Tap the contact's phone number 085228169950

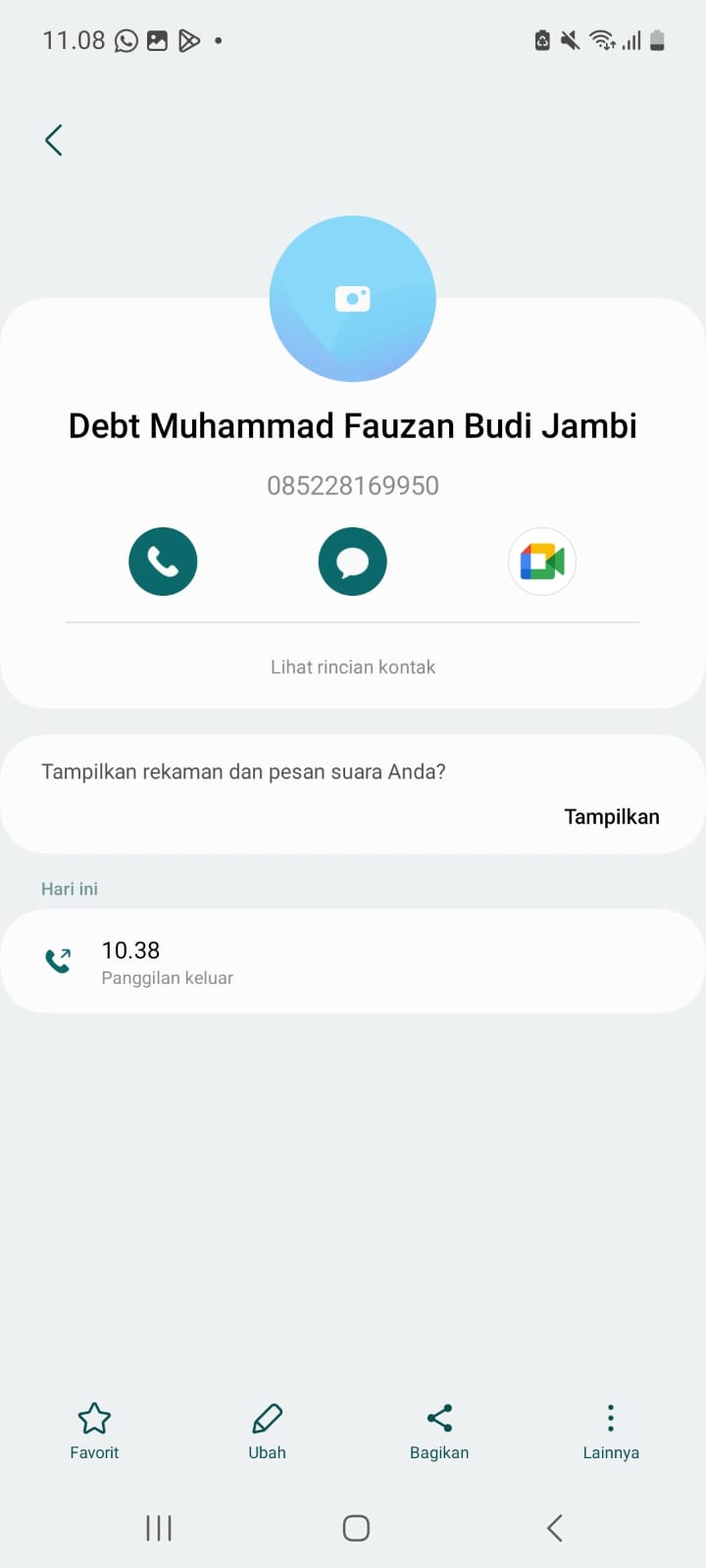(x=352, y=484)
